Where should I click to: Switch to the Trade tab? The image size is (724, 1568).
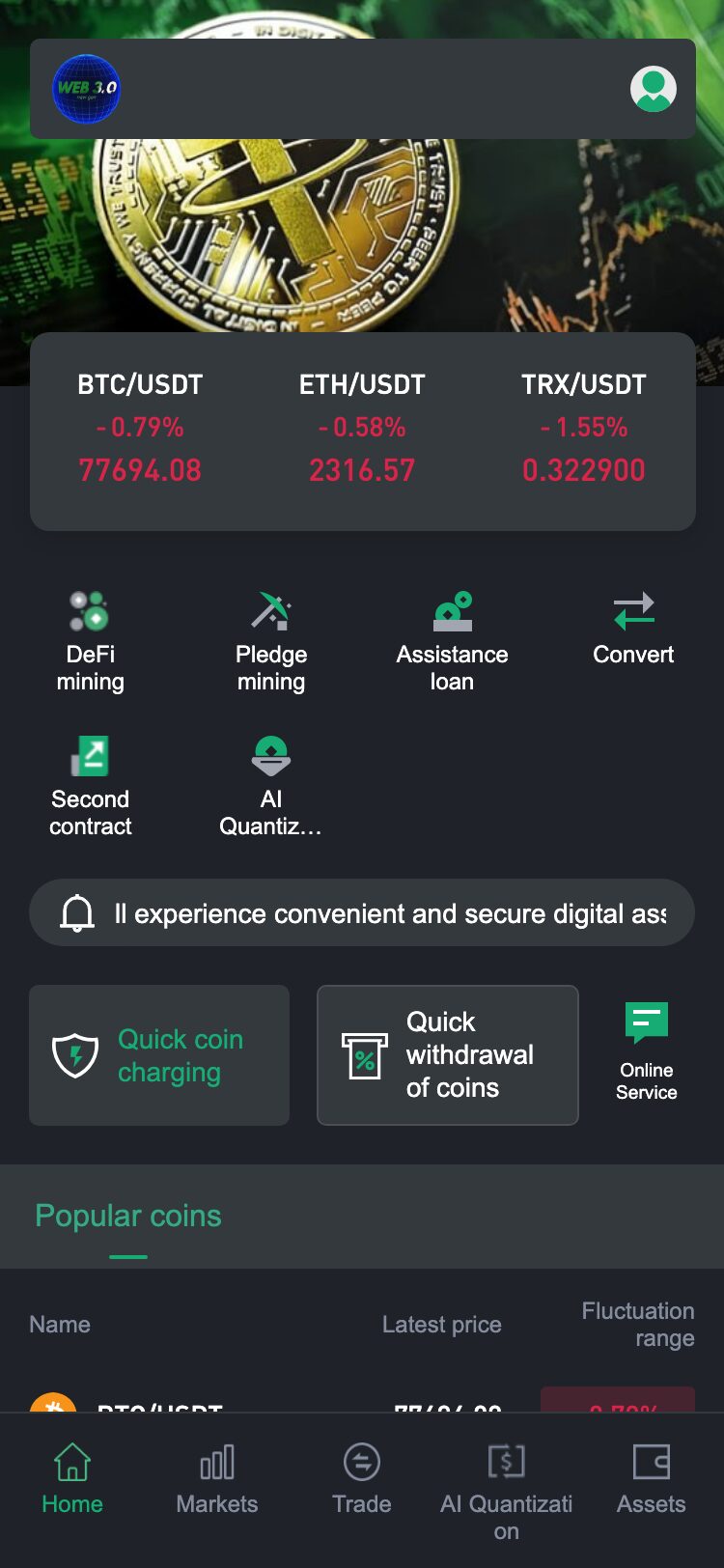pos(362,1479)
